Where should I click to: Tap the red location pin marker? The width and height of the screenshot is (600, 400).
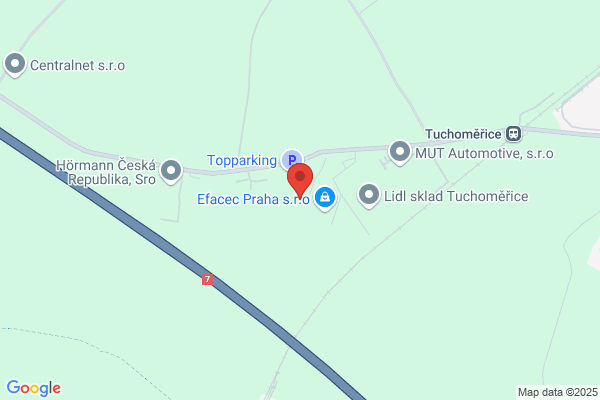(300, 180)
